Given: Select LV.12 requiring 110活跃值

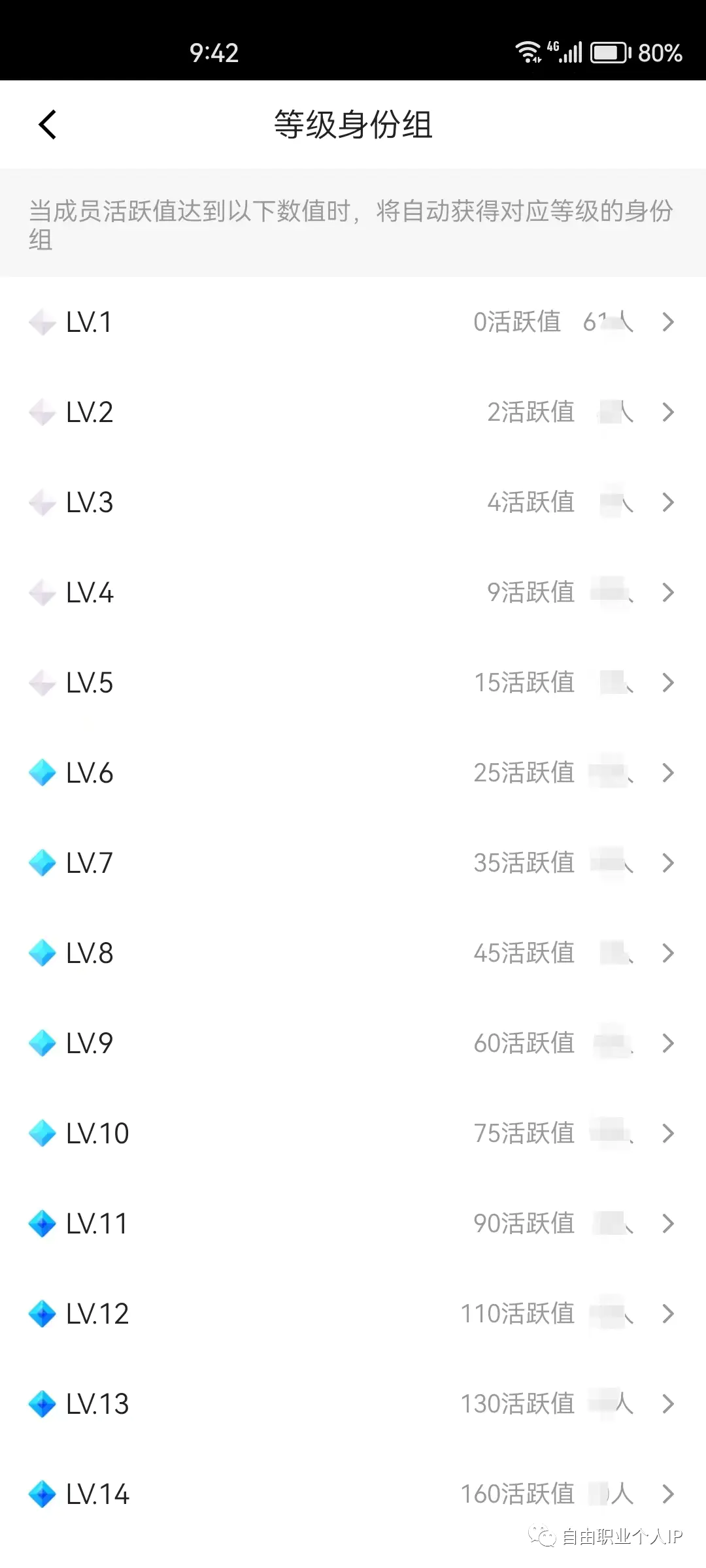Looking at the screenshot, I should tap(353, 1314).
